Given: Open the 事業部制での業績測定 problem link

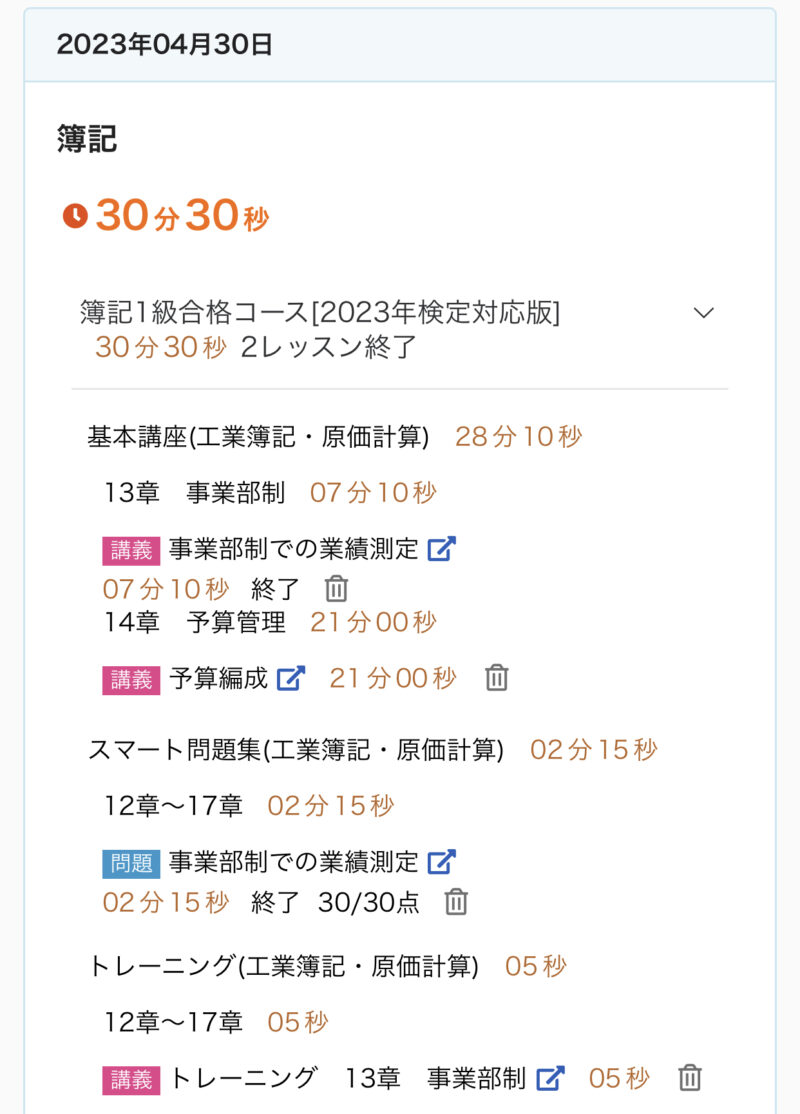Looking at the screenshot, I should [441, 861].
